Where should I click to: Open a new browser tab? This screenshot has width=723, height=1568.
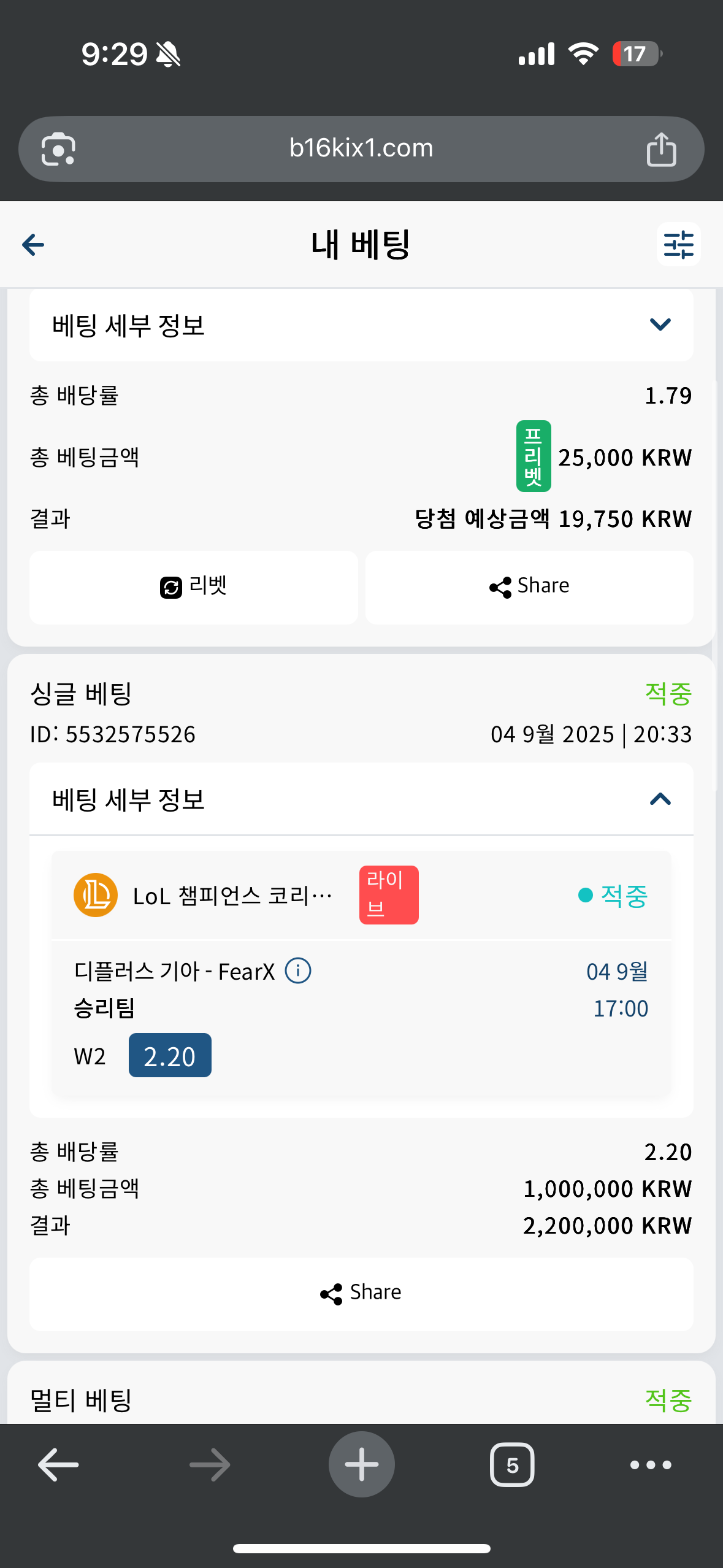(361, 1464)
